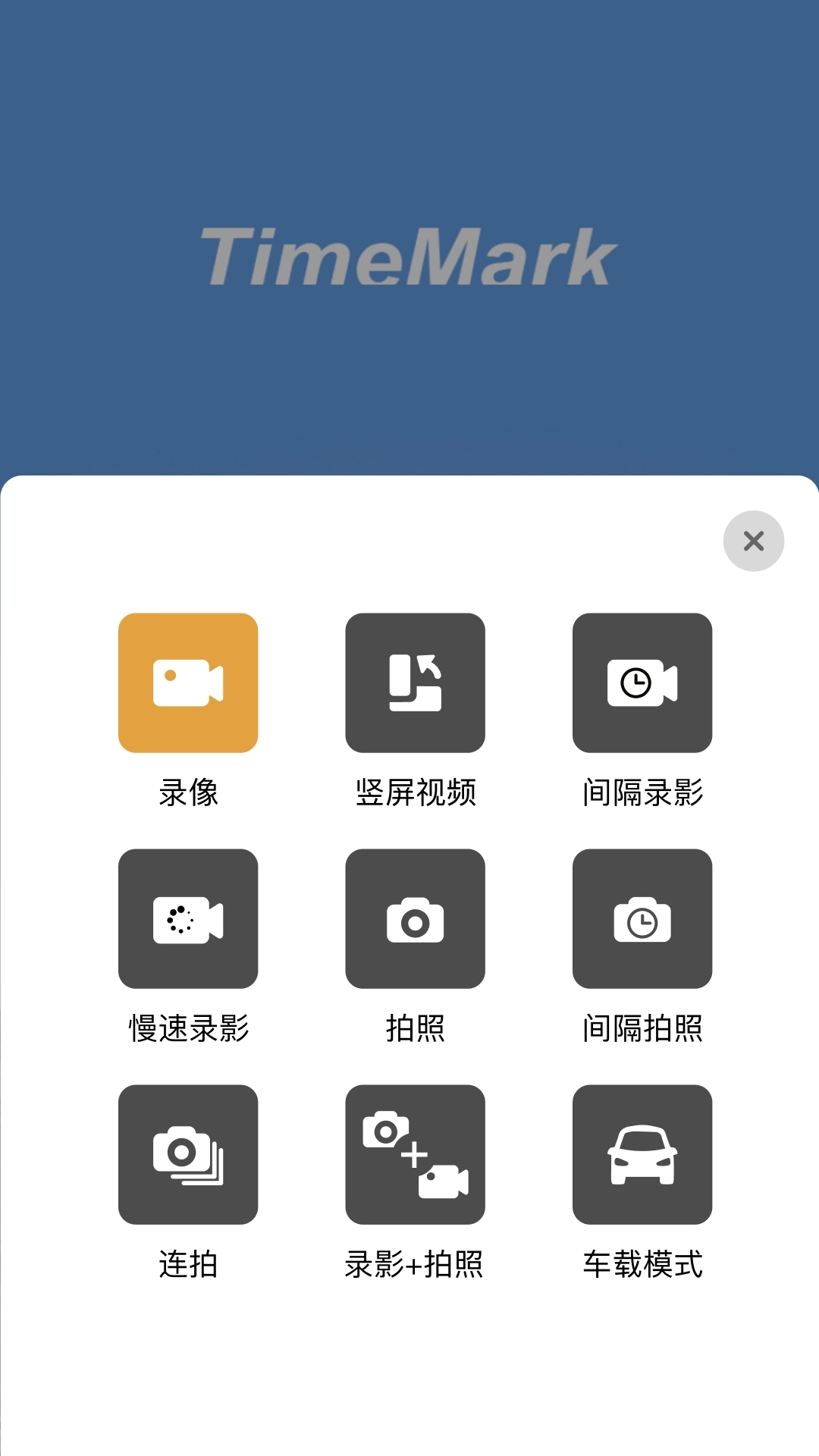
Task: Tap the 录影+拍照 combined mode
Action: pos(415,1154)
